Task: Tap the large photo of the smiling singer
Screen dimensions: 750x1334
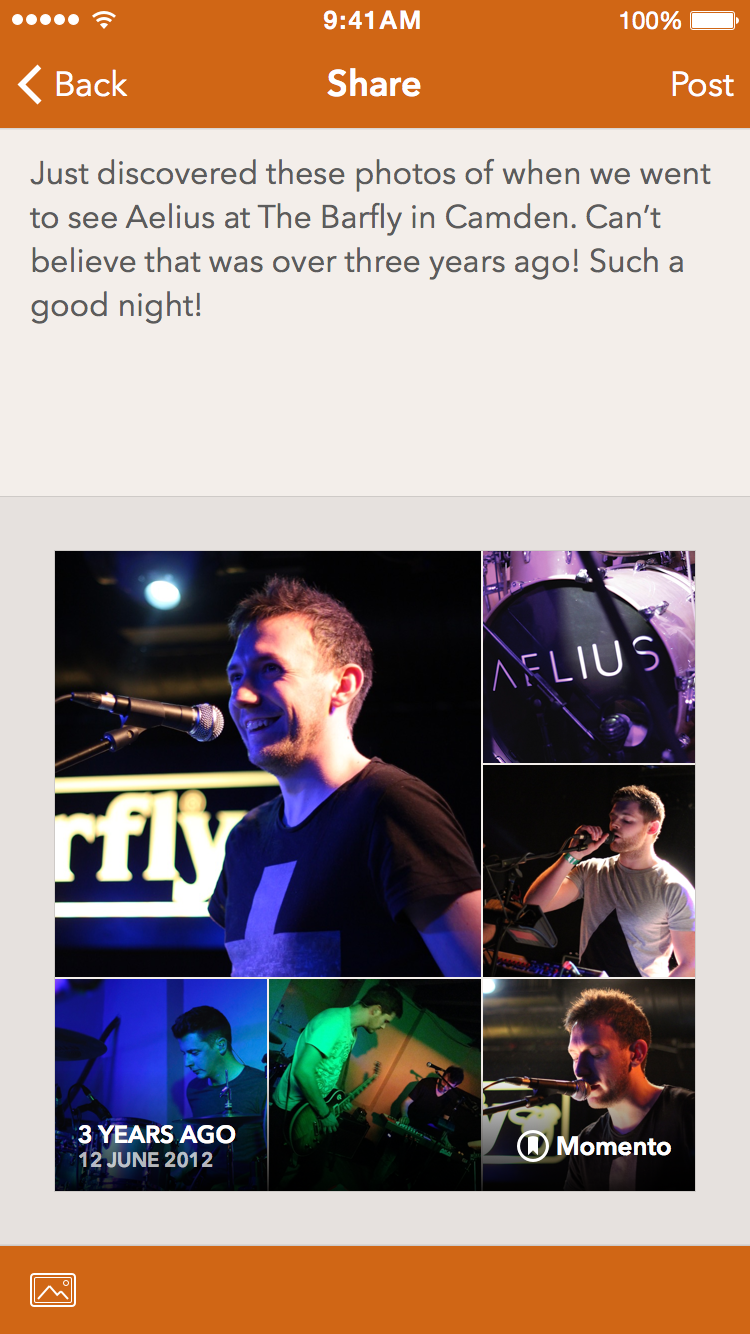Action: point(267,763)
